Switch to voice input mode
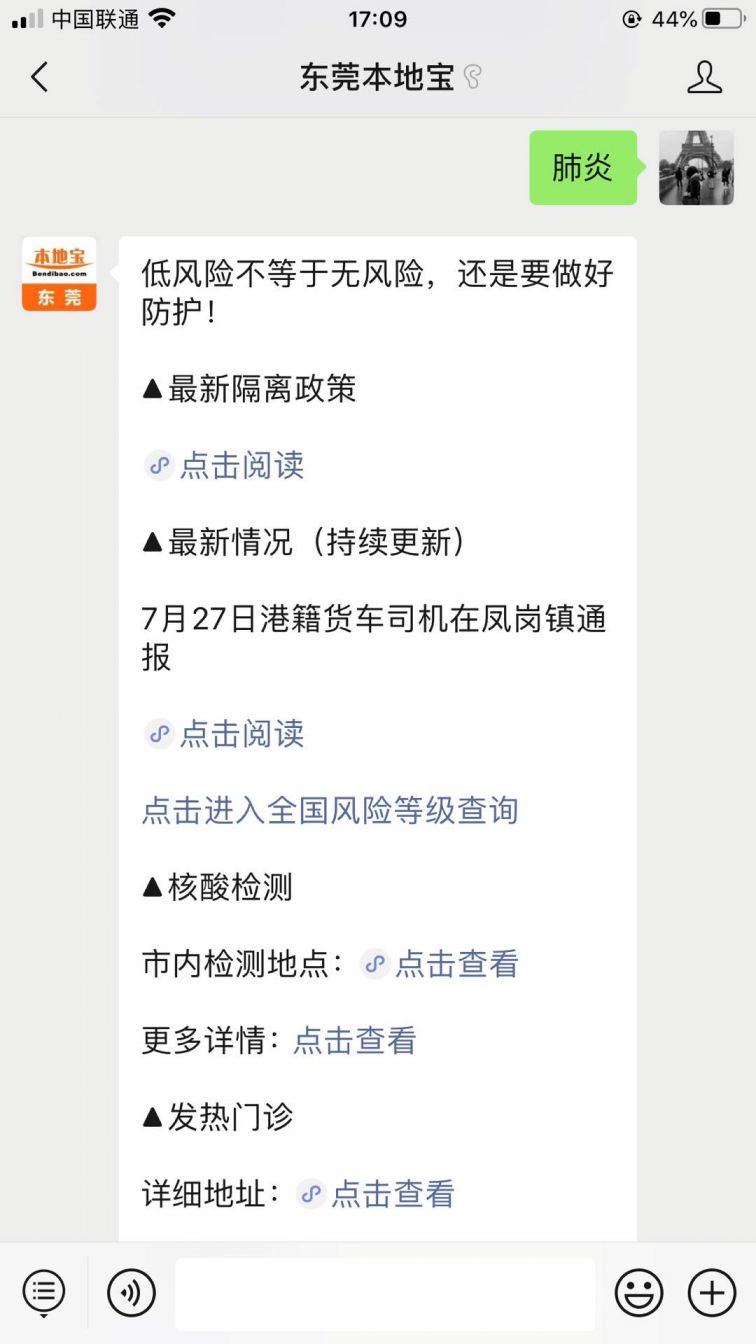Screen dimensions: 756x1344 pyautogui.click(x=131, y=1293)
